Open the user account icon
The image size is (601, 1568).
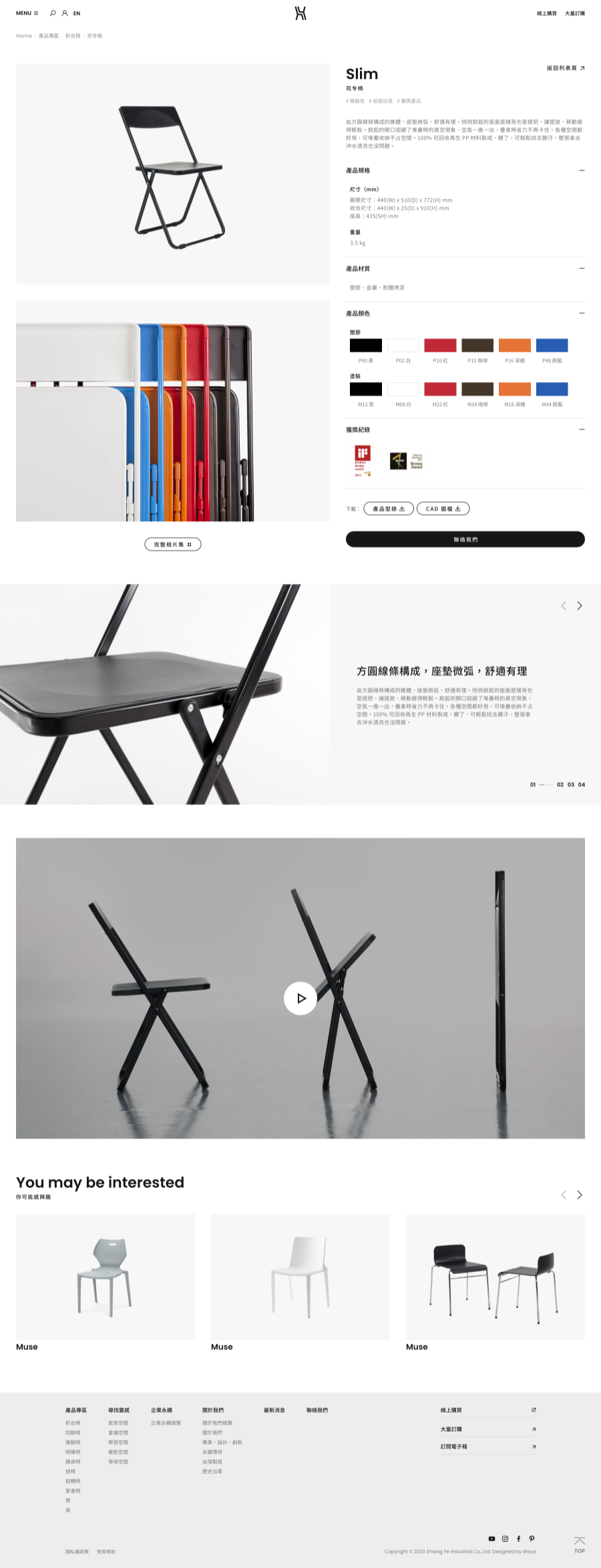[65, 13]
